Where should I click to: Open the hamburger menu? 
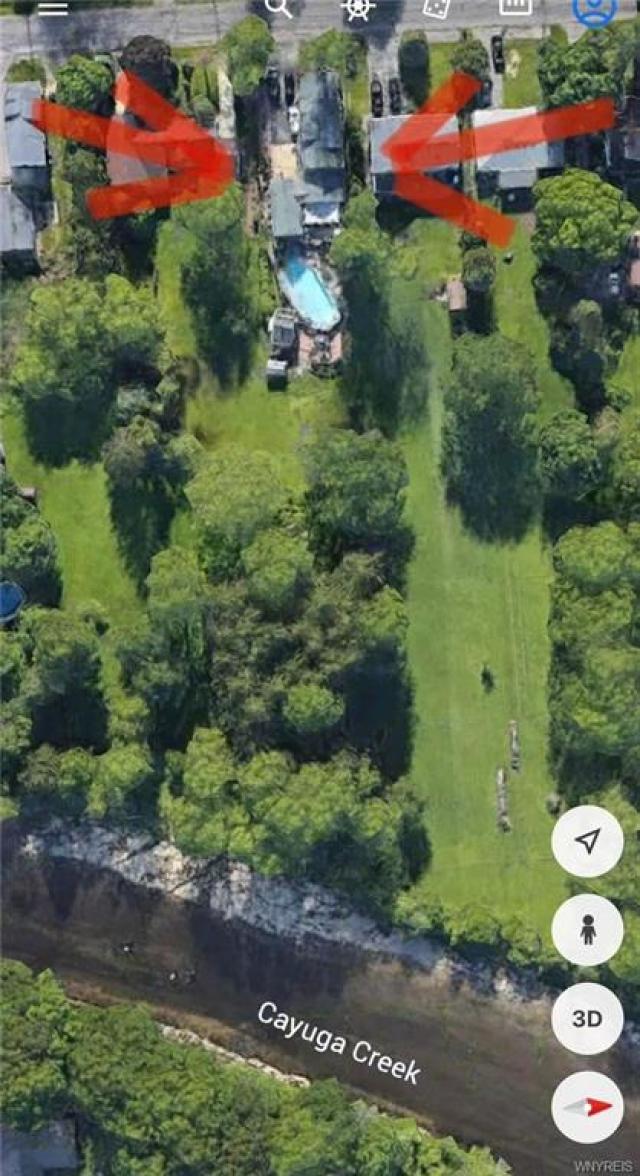[52, 8]
